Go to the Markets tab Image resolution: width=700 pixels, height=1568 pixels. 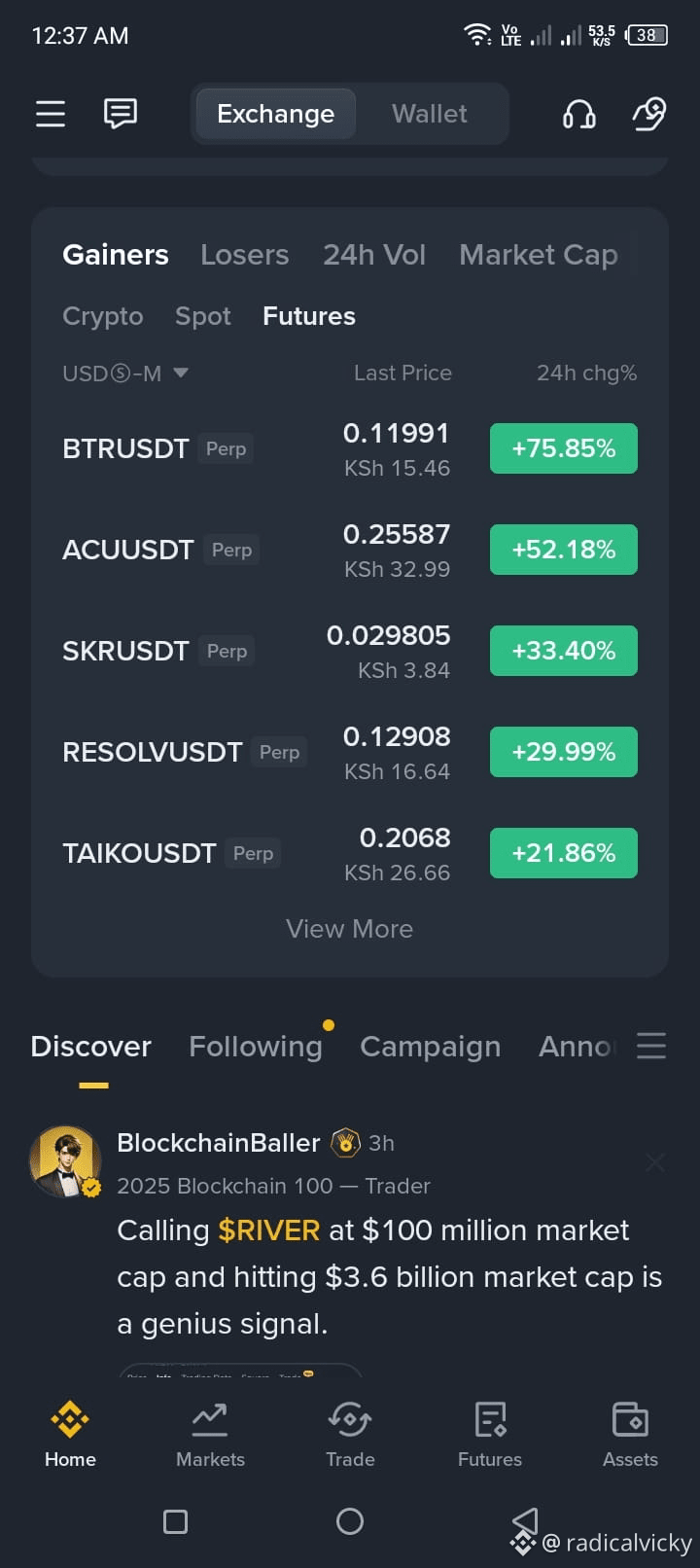210,1435
